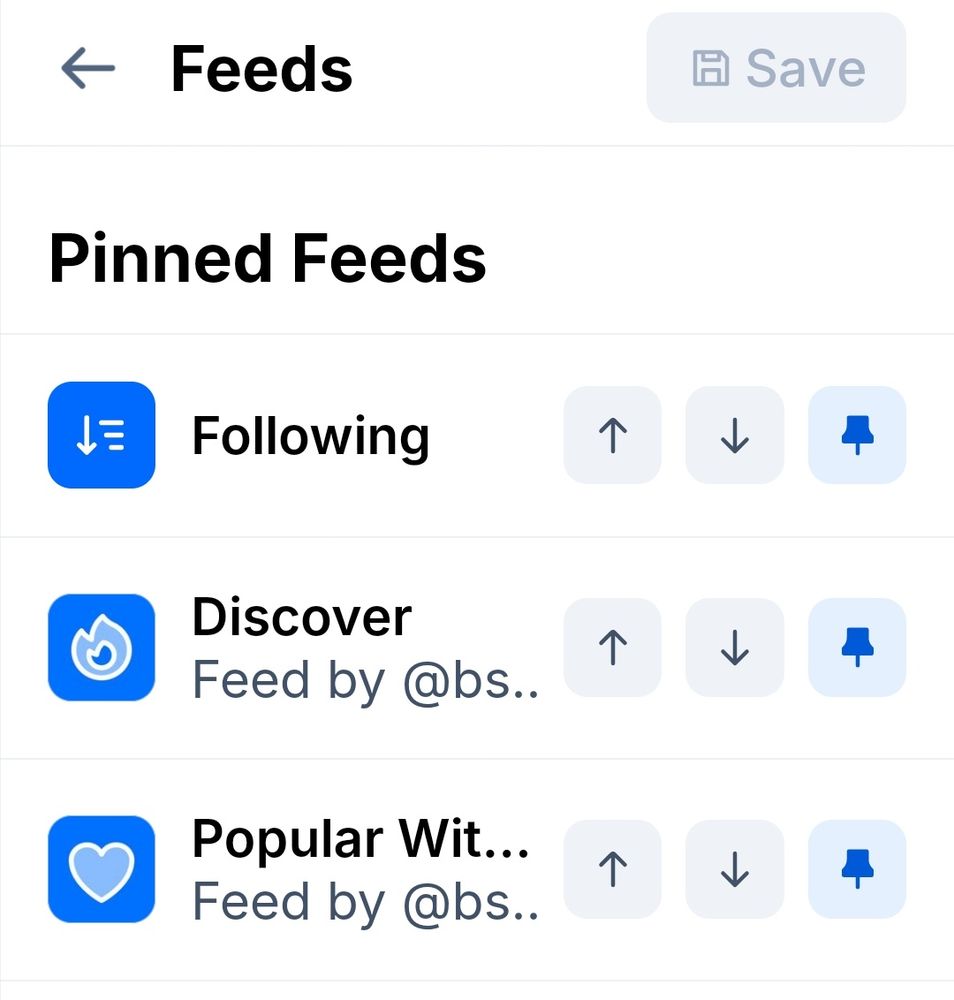The image size is (954, 1000).
Task: Move the Discover feed up
Action: pos(612,648)
